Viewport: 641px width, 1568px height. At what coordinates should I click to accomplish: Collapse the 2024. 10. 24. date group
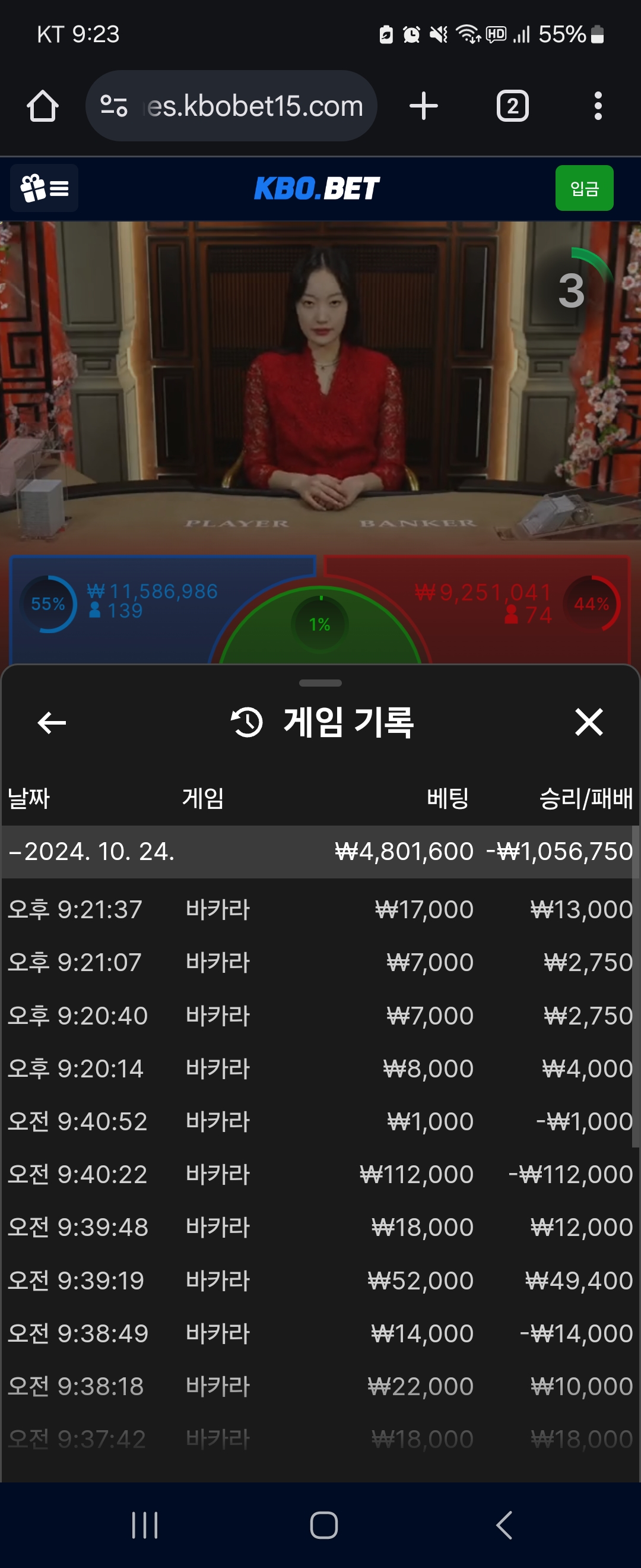[x=91, y=851]
